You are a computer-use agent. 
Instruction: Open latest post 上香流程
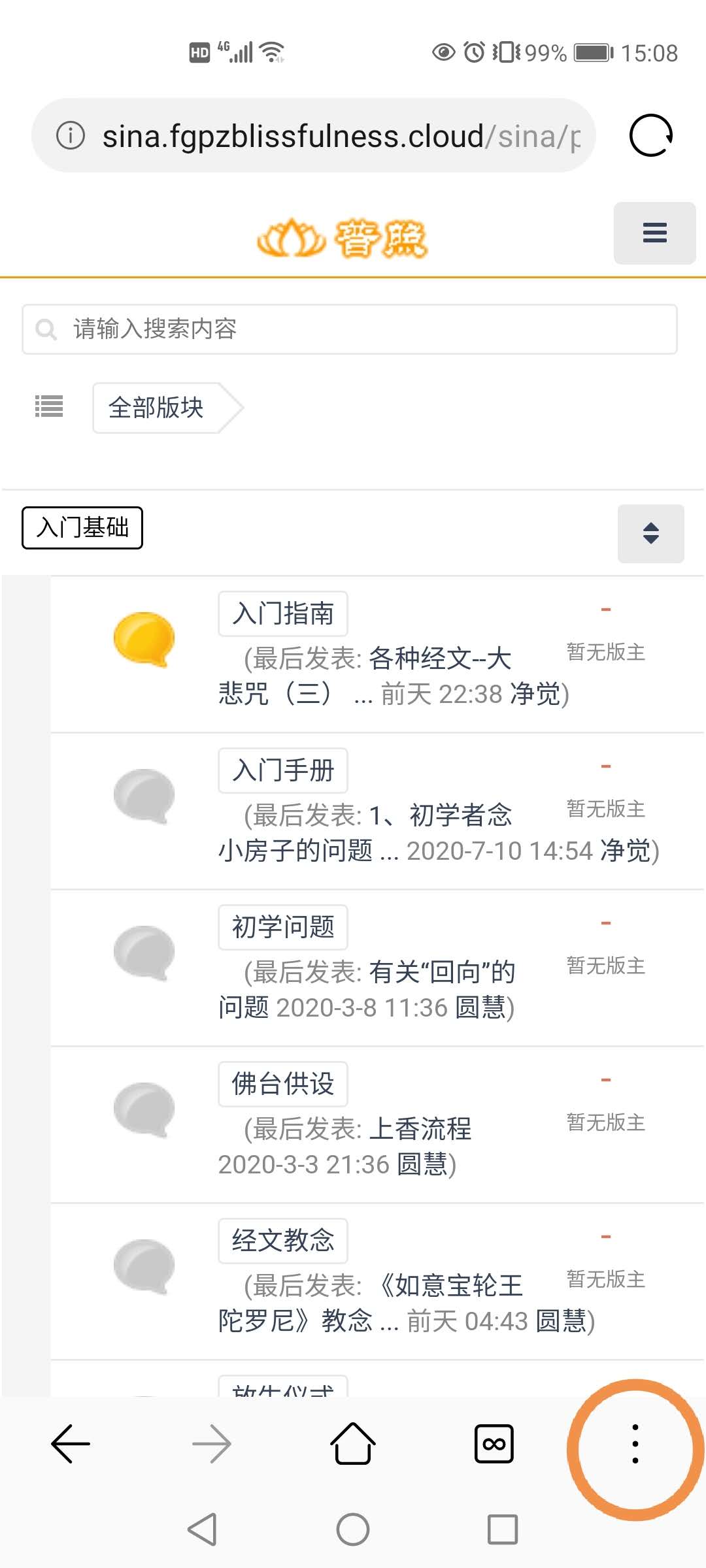tap(420, 1129)
